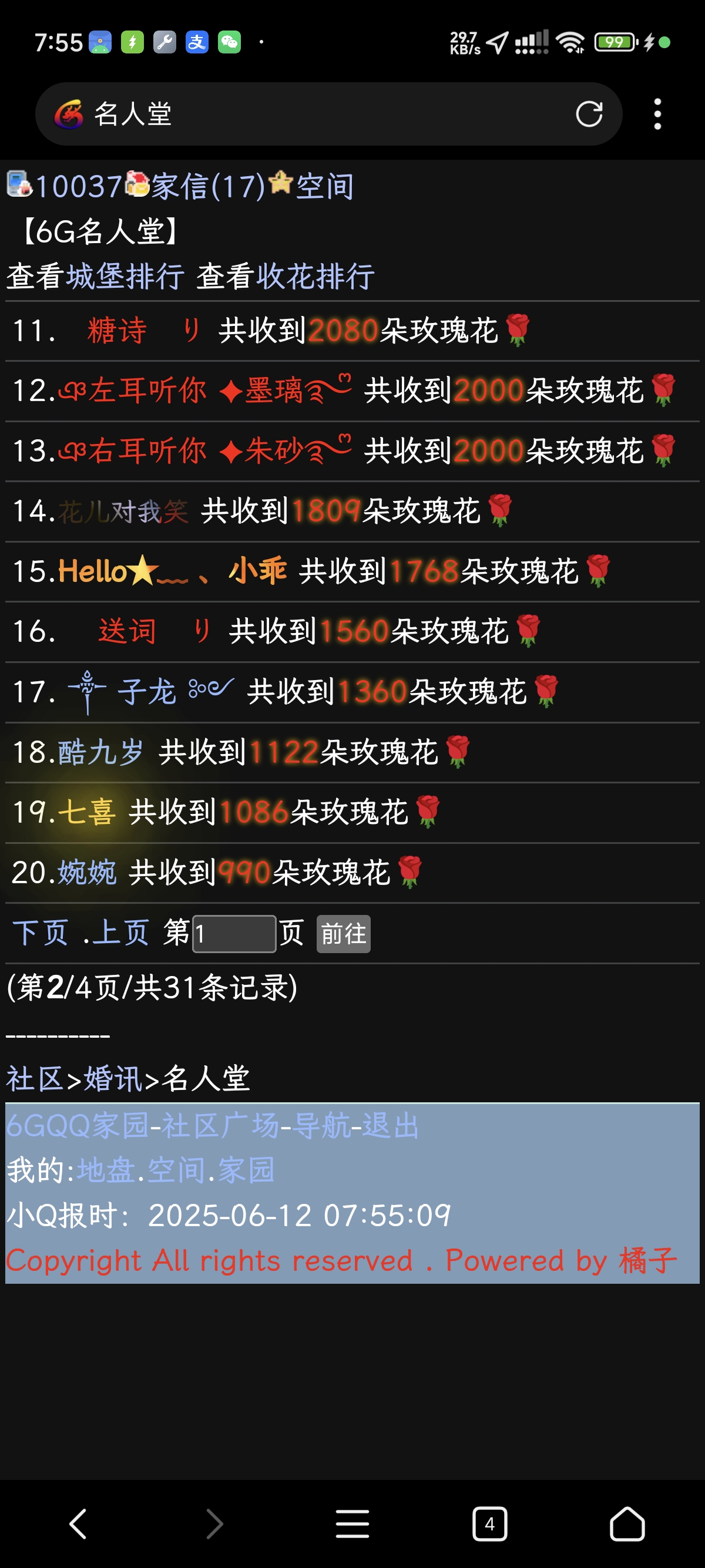The width and height of the screenshot is (705, 1568).
Task: Tap the 前往 go button
Action: pyautogui.click(x=343, y=933)
